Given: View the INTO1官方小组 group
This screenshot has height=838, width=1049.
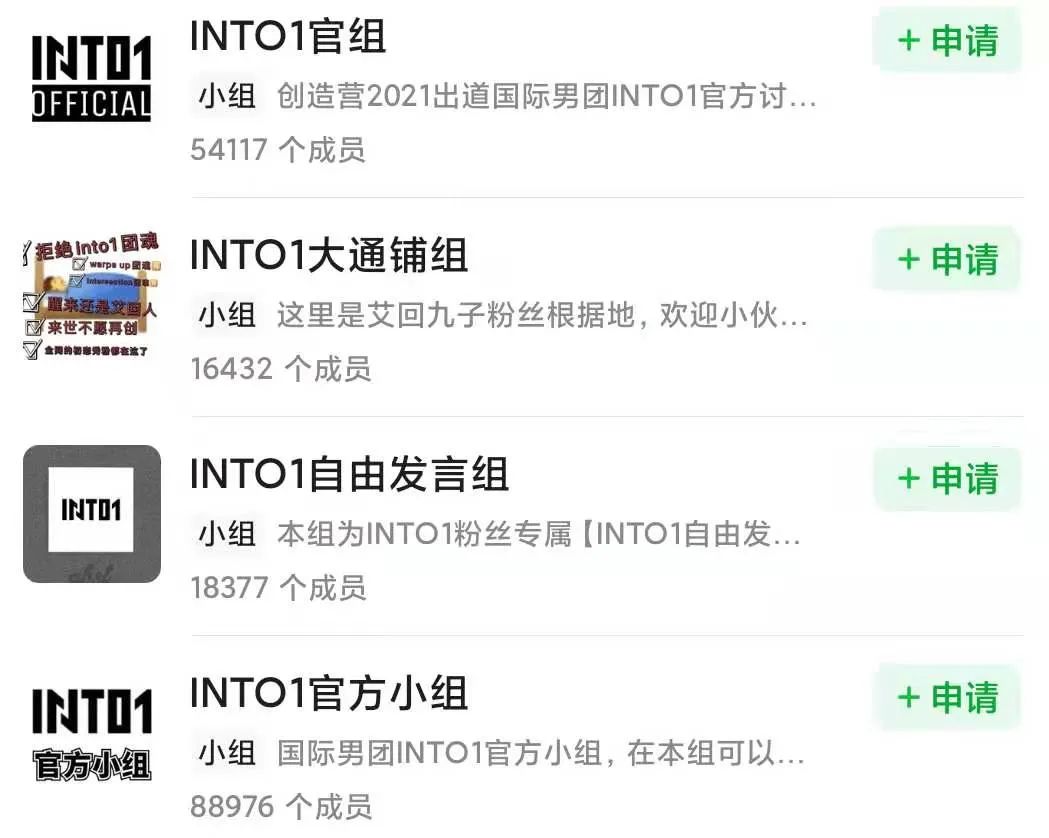Looking at the screenshot, I should (x=328, y=693).
